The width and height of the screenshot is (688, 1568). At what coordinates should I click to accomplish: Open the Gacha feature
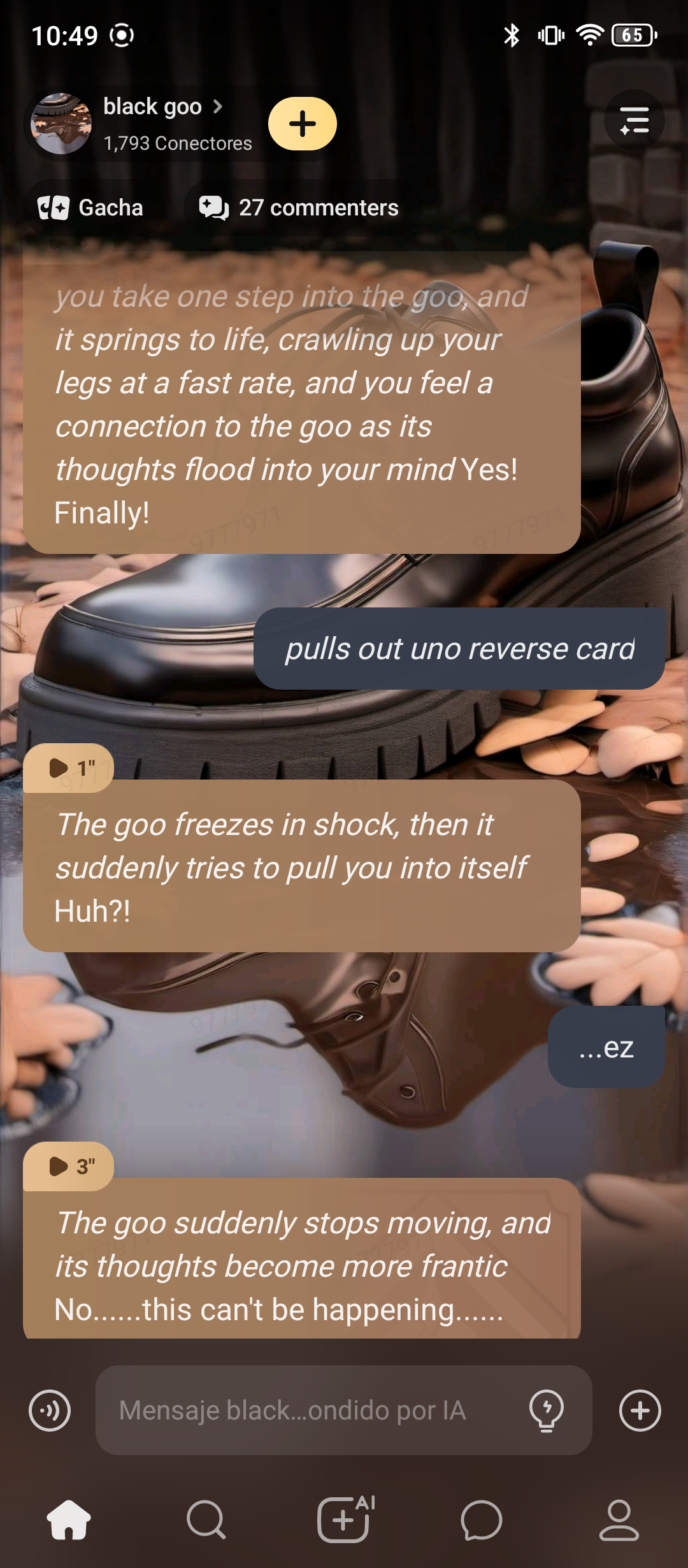tap(90, 208)
